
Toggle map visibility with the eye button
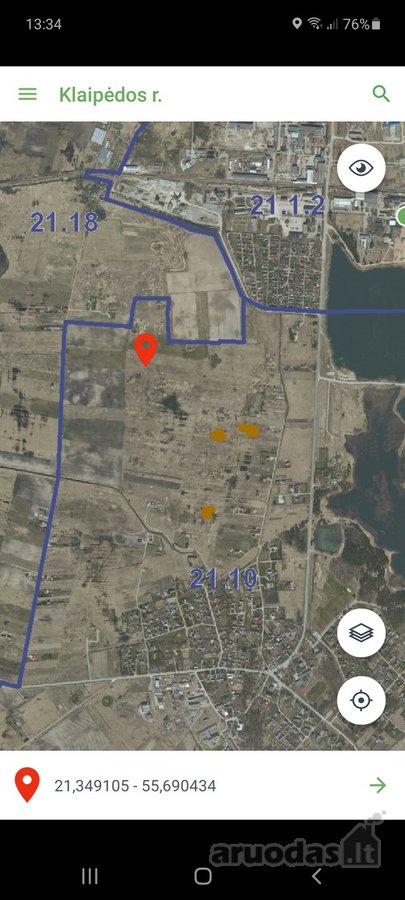pyautogui.click(x=361, y=168)
